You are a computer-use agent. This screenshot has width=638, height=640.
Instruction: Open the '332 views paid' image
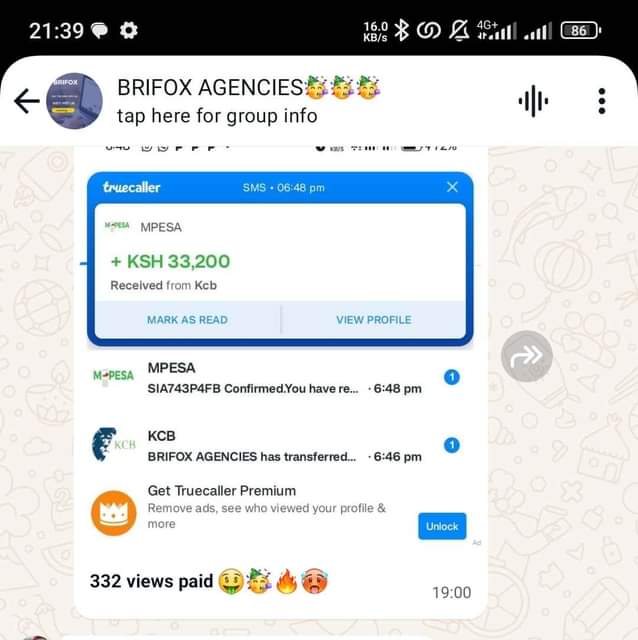tap(280, 360)
